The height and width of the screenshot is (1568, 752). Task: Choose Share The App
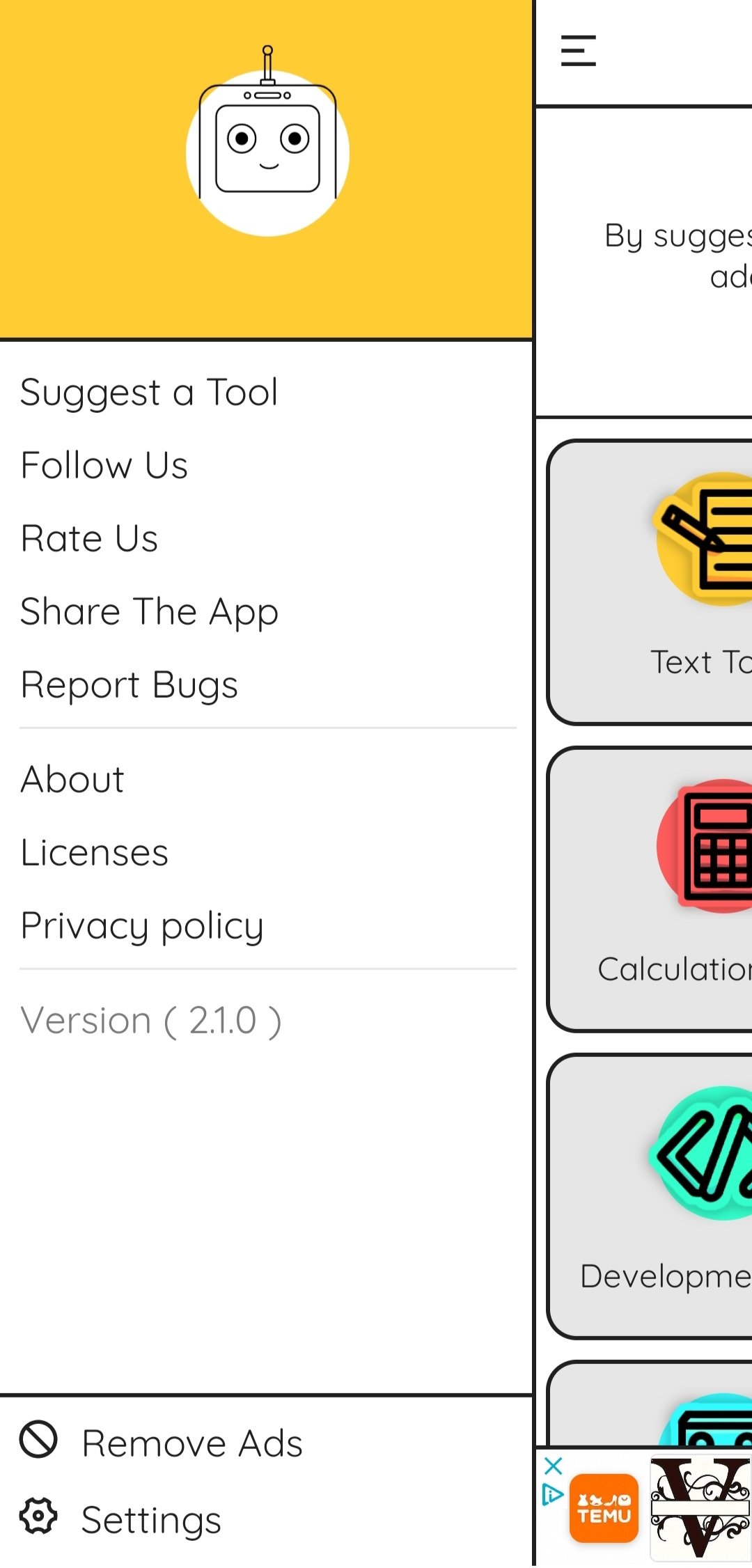pos(149,612)
